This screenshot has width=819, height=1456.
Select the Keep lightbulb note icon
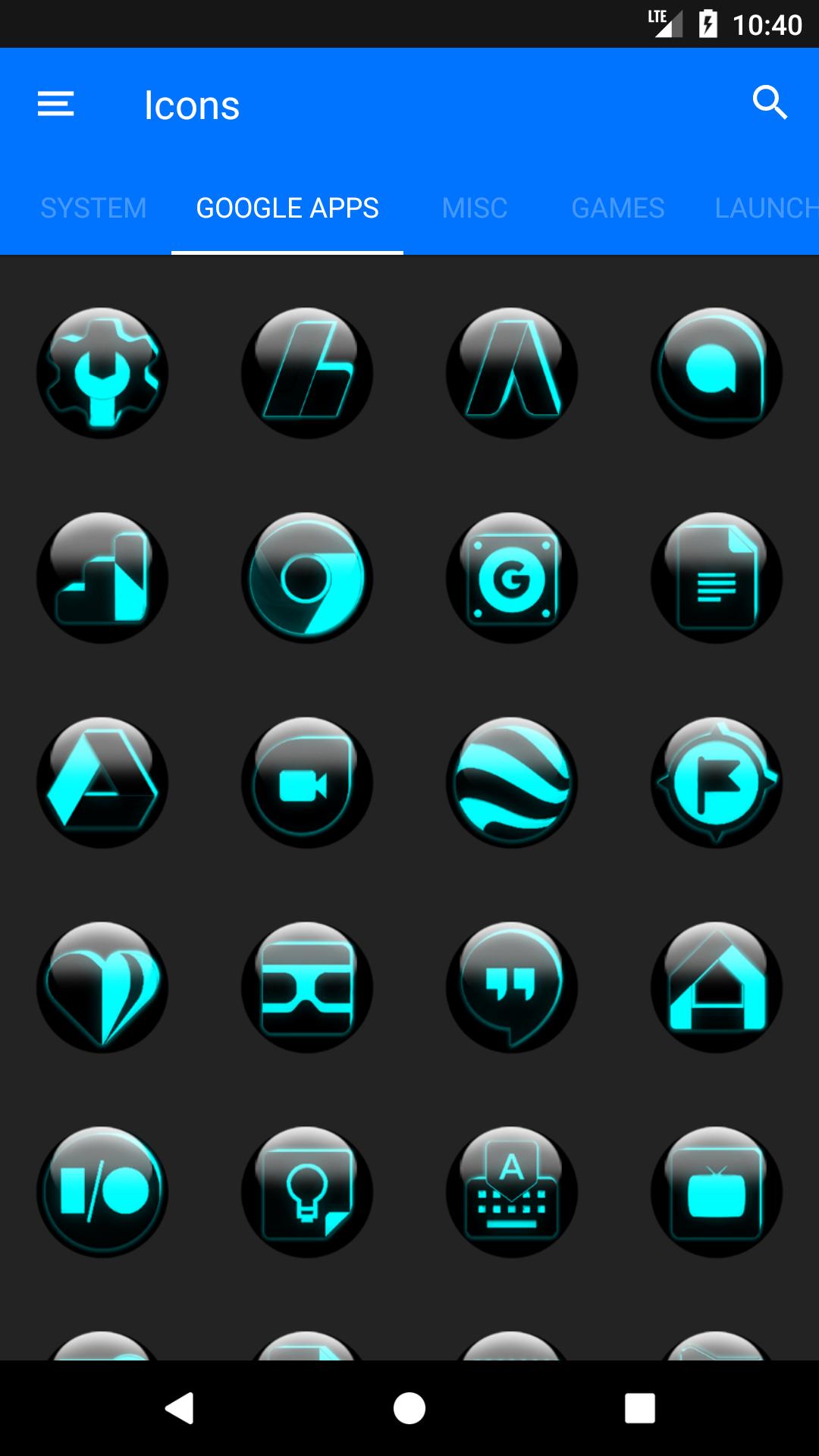pos(307,1192)
